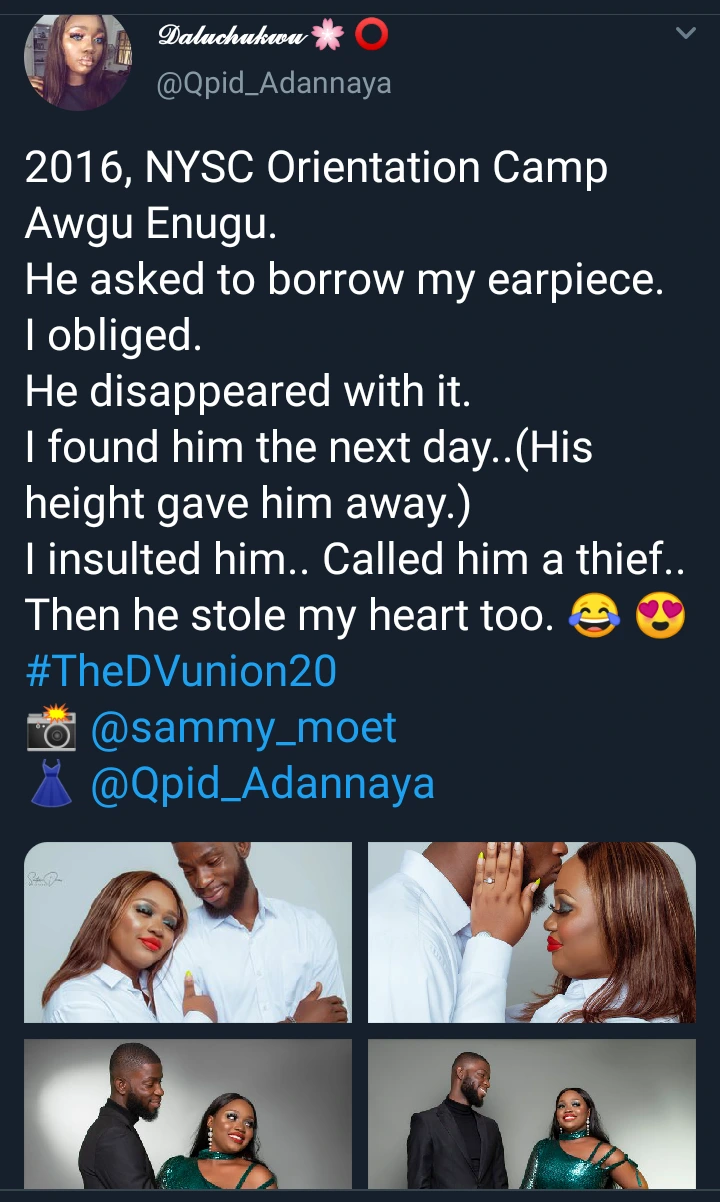The image size is (720, 1202).
Task: Open the @Qpid_Adannaya handle under the name
Action: coord(273,84)
